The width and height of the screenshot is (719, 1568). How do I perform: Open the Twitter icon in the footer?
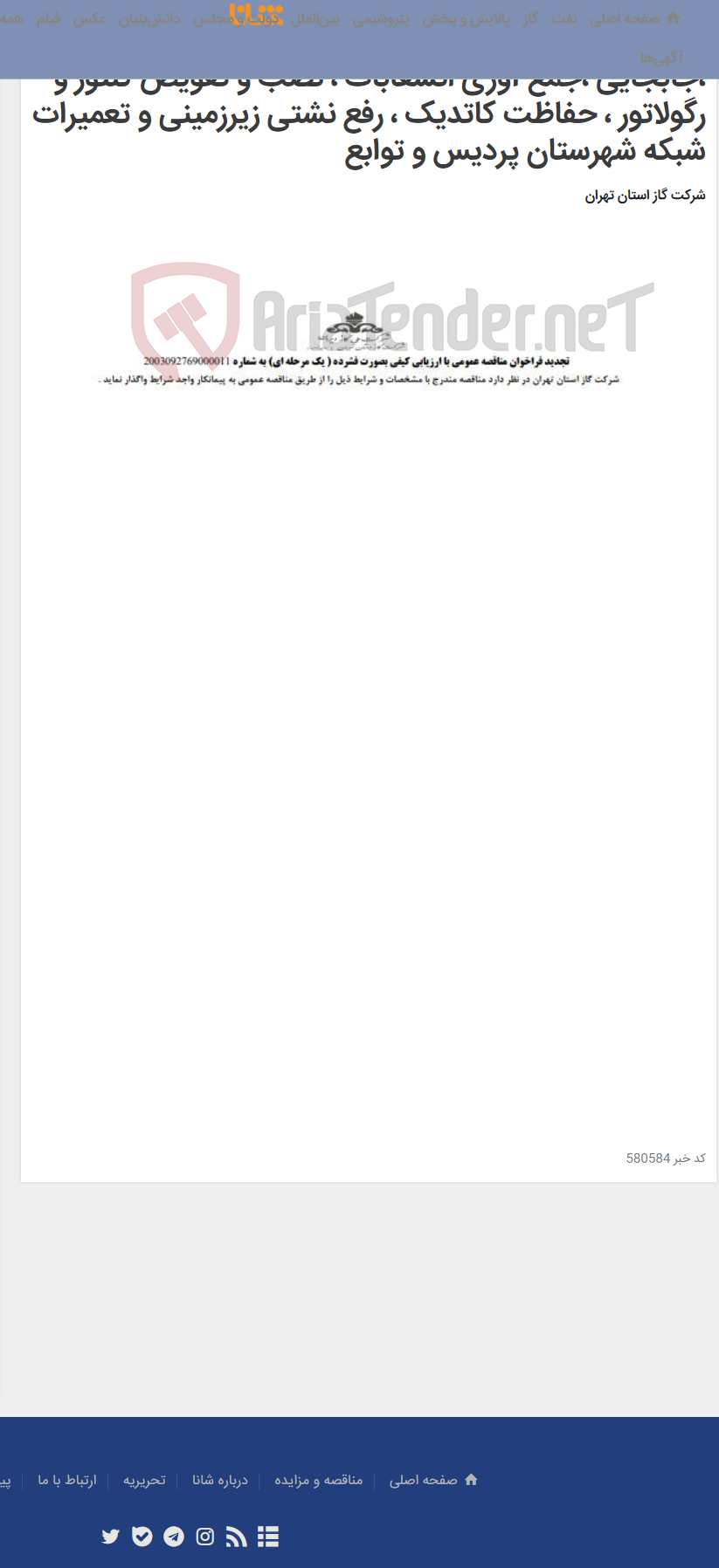click(110, 1537)
